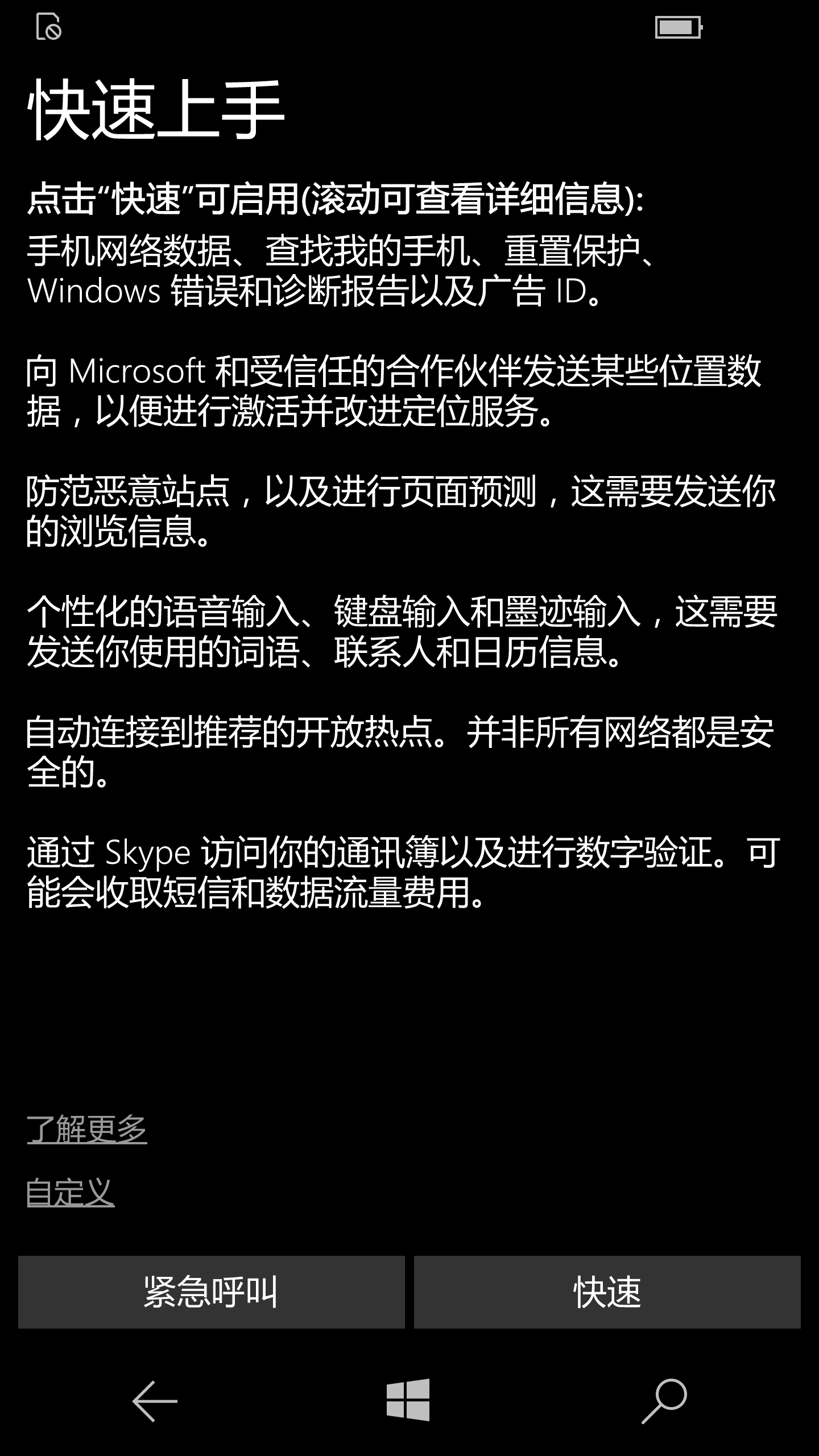Tap the 快速 button to enable express settings
The image size is (819, 1456).
click(x=607, y=1292)
